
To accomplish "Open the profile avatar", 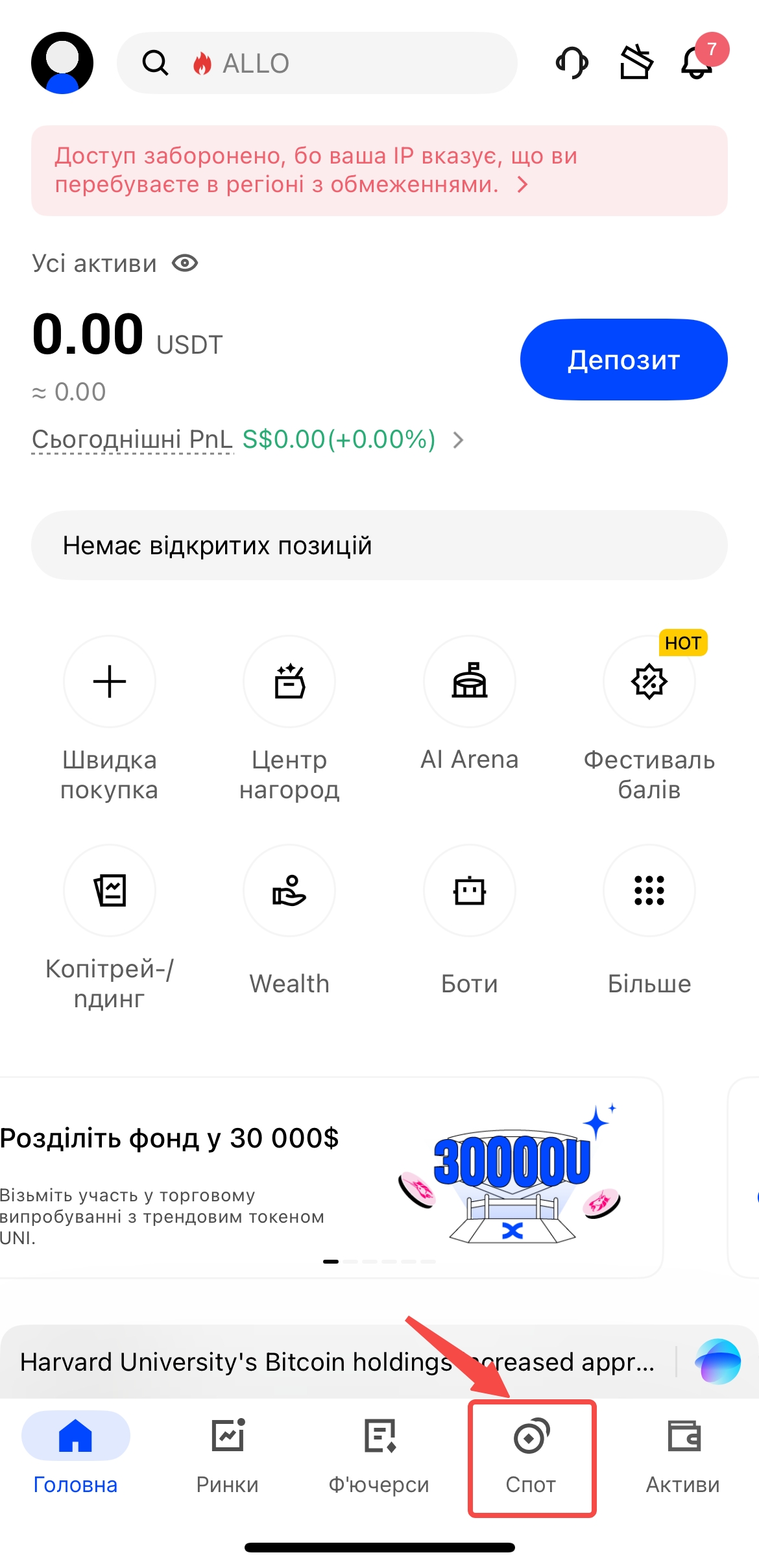I will coord(62,63).
